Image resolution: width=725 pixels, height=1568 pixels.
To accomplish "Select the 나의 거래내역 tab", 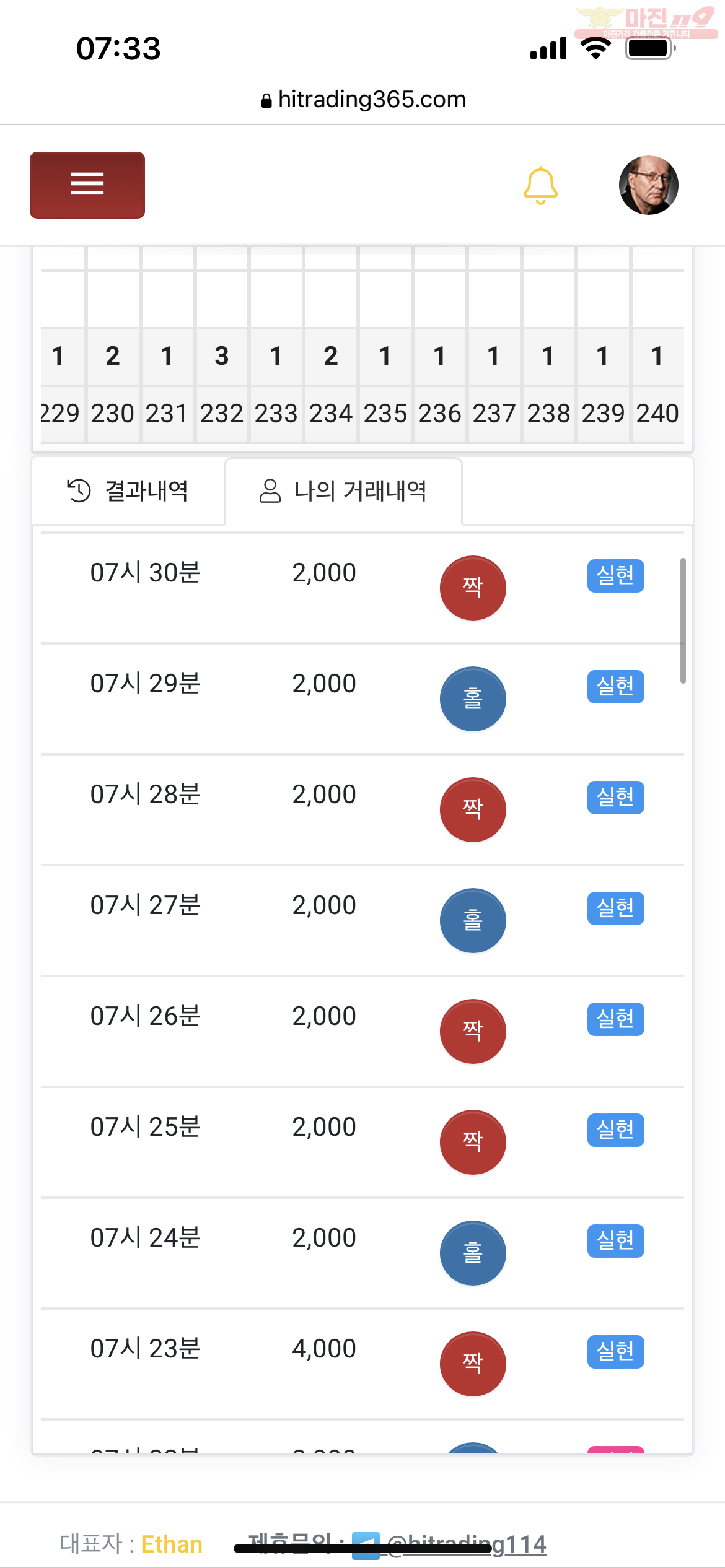I will [x=344, y=491].
